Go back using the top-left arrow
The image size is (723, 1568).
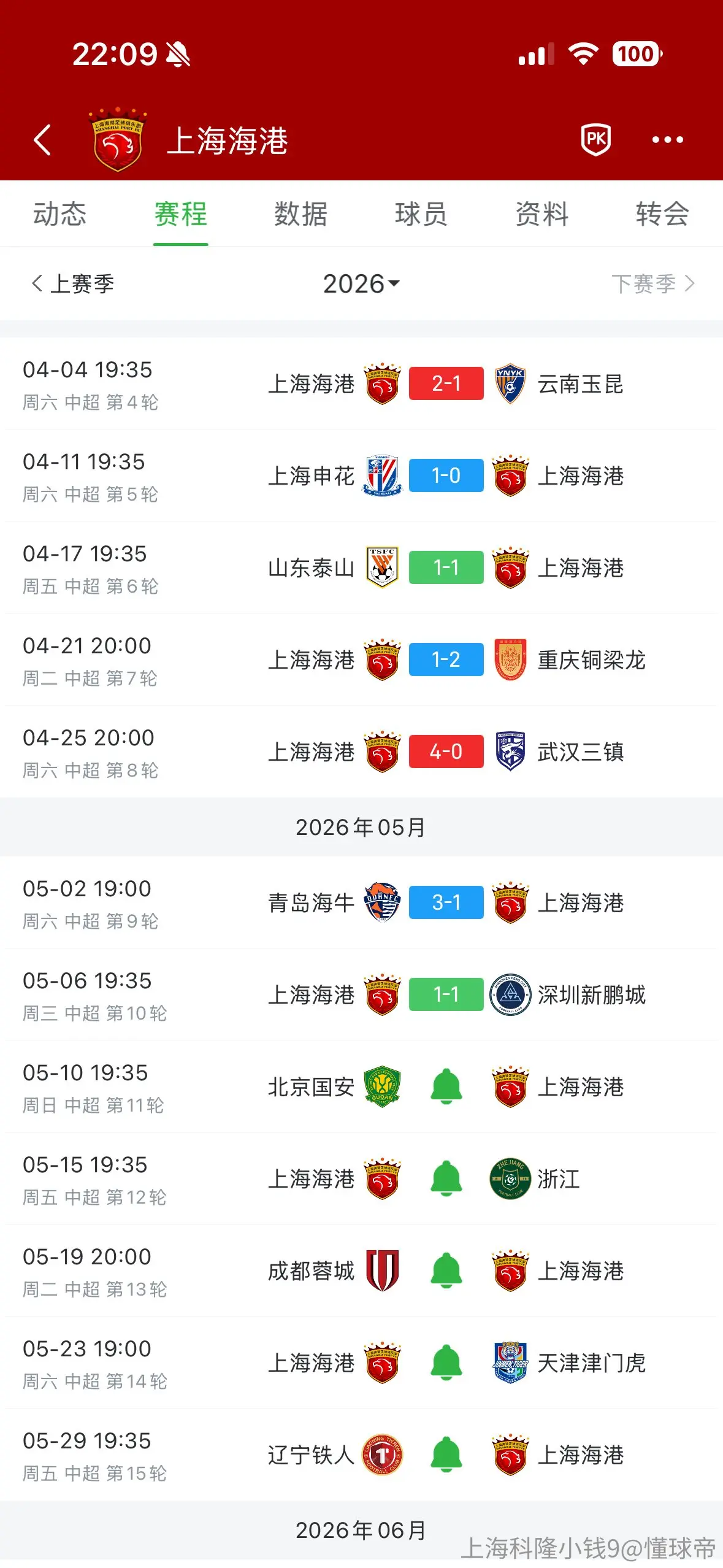tap(42, 140)
